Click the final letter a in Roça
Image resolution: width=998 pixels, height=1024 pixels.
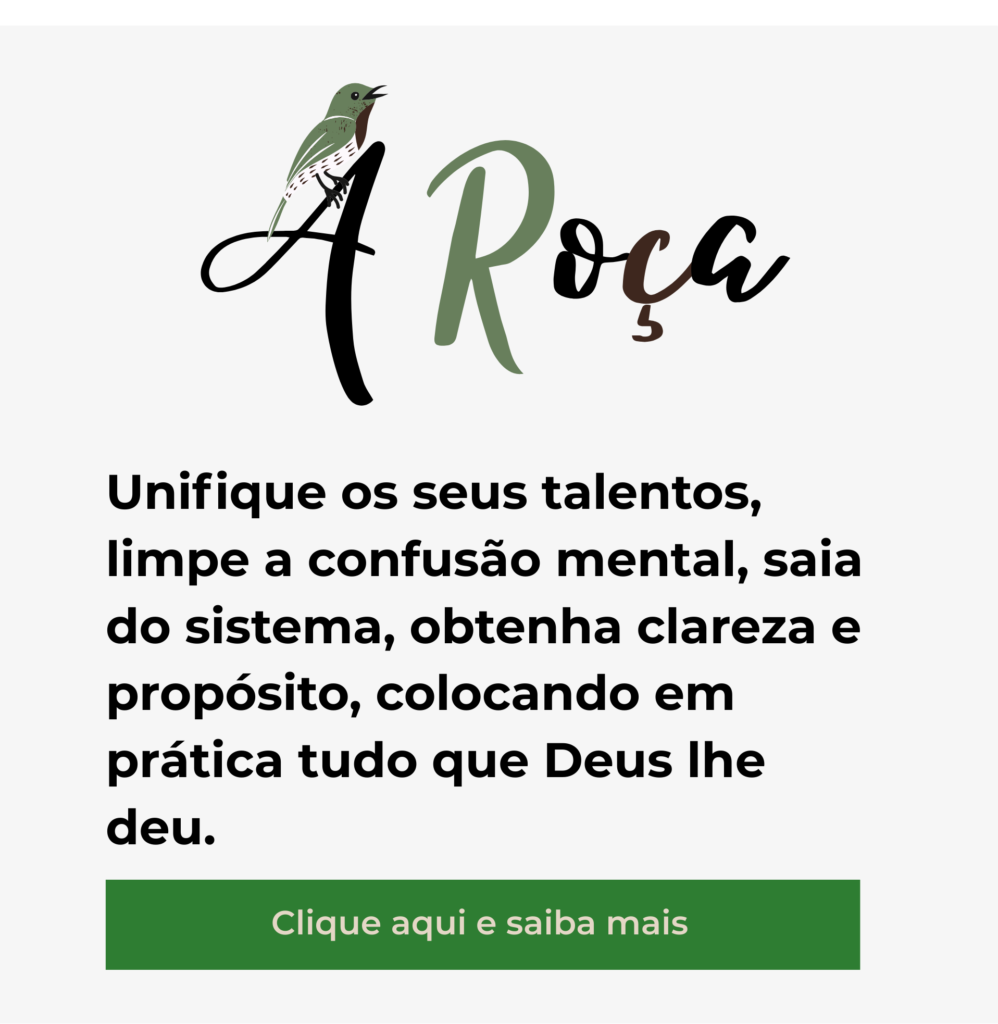740,260
